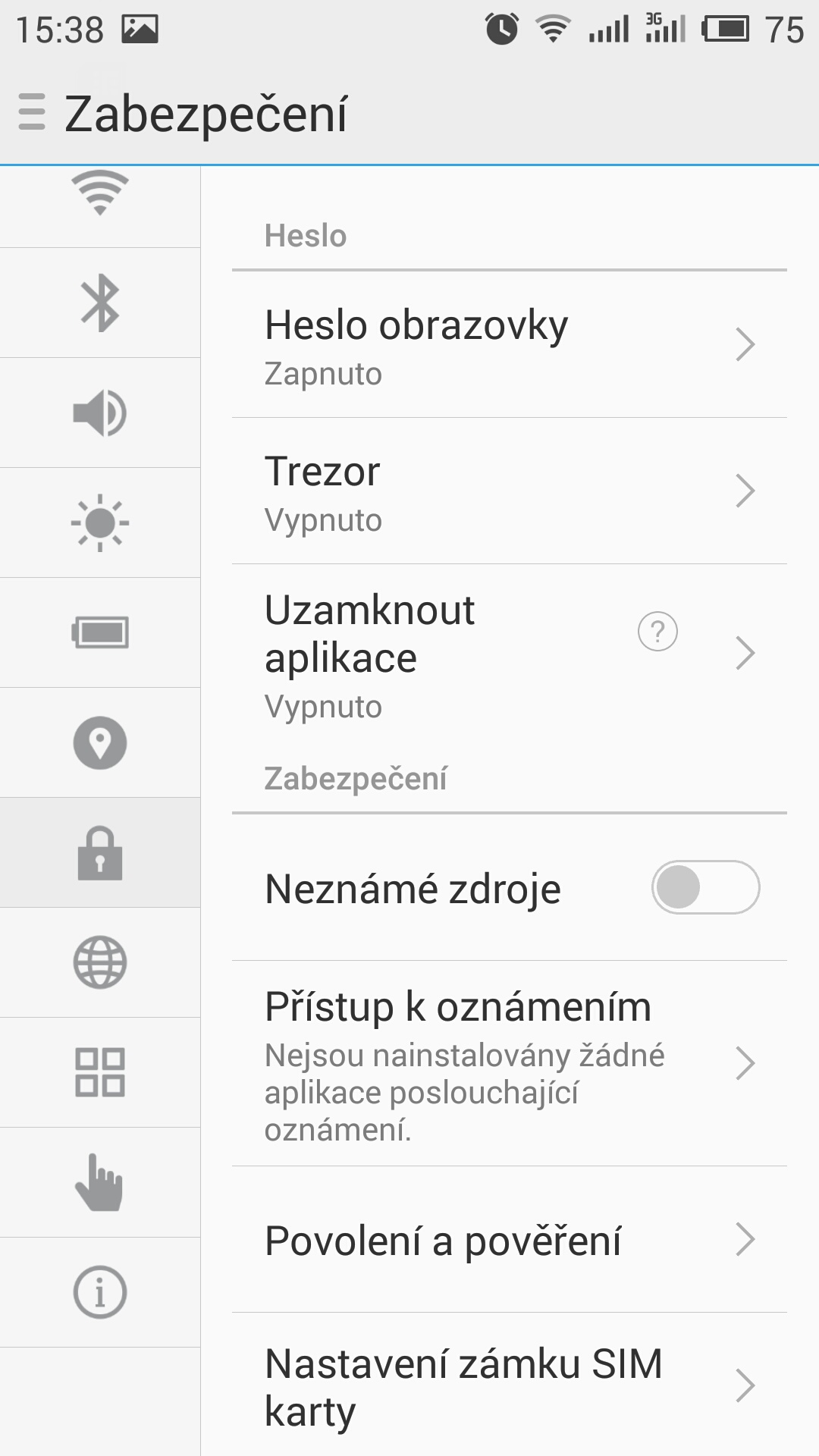This screenshot has height=1456, width=819.
Task: Open the apps grid settings section
Action: [99, 1072]
